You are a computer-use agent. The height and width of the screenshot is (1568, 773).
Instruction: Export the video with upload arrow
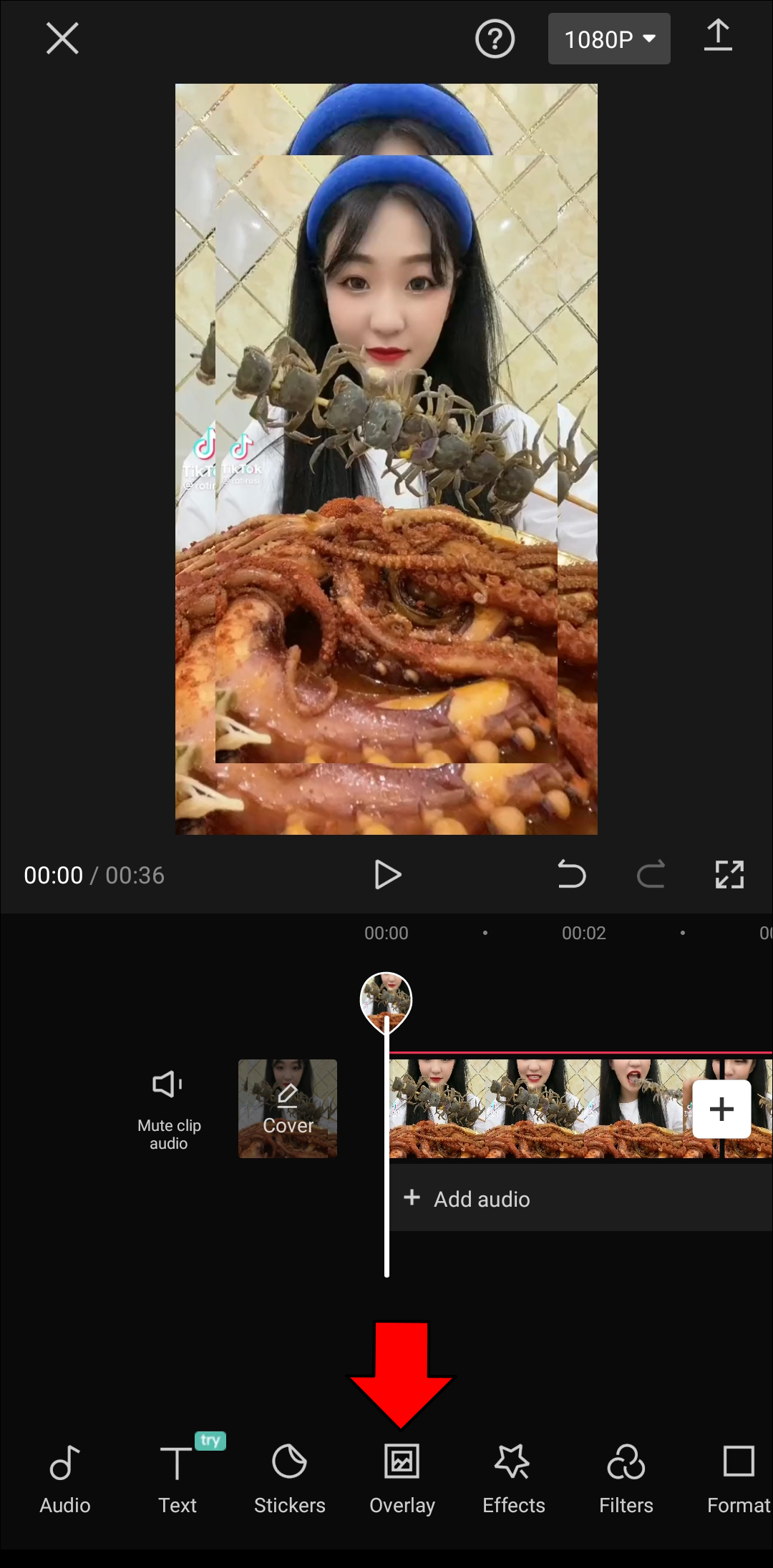(x=718, y=36)
